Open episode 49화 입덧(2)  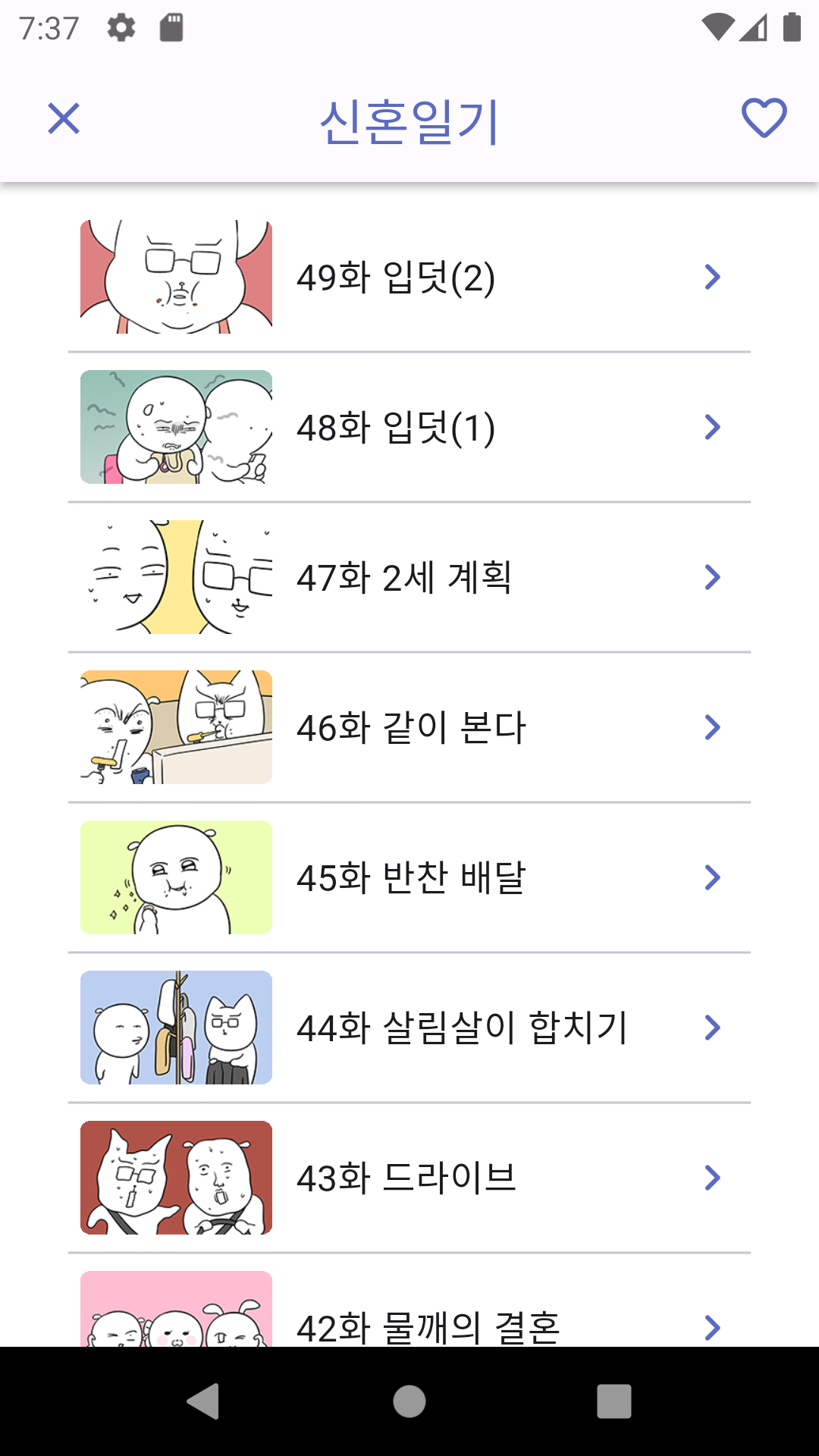tap(409, 277)
